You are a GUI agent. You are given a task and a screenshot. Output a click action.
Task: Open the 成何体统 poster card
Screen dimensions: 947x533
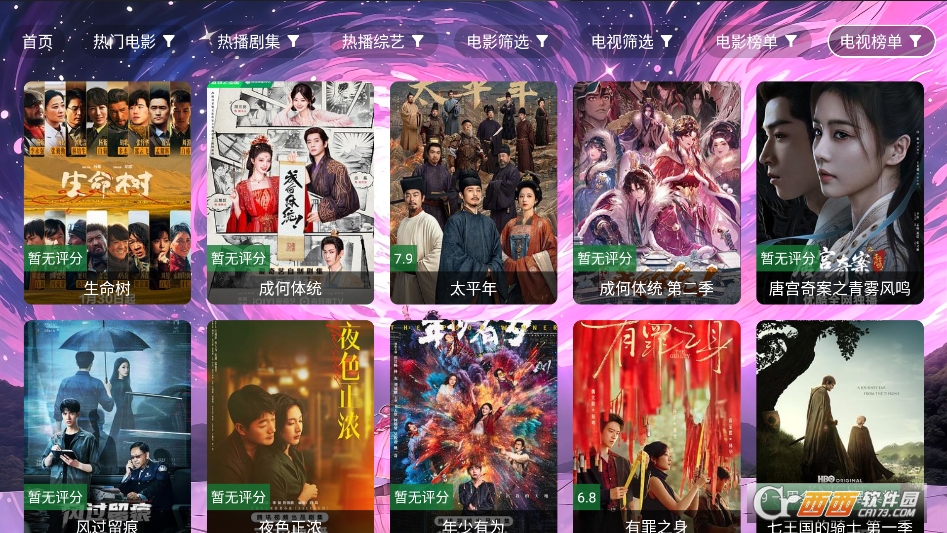tap(290, 192)
